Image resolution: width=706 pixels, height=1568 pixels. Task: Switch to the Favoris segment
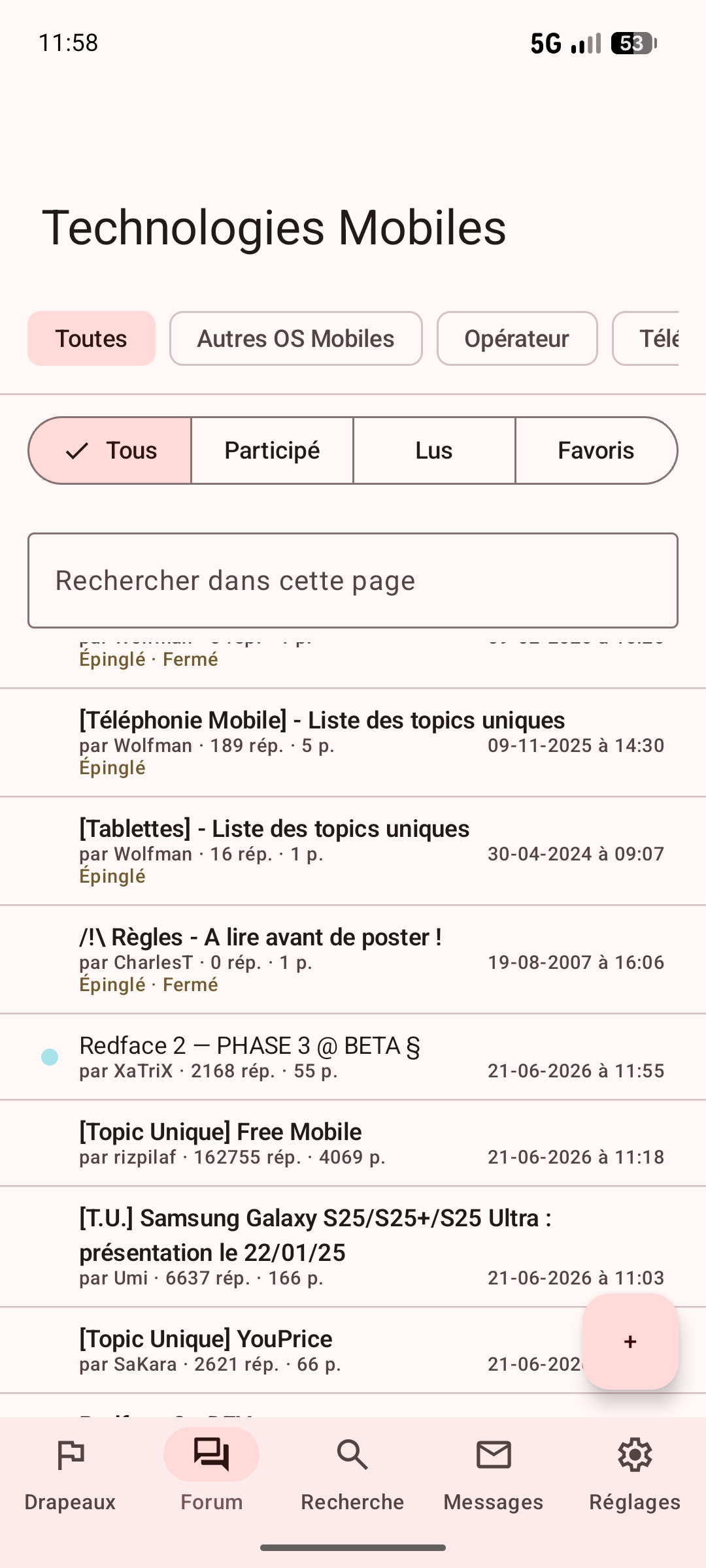pyautogui.click(x=596, y=451)
